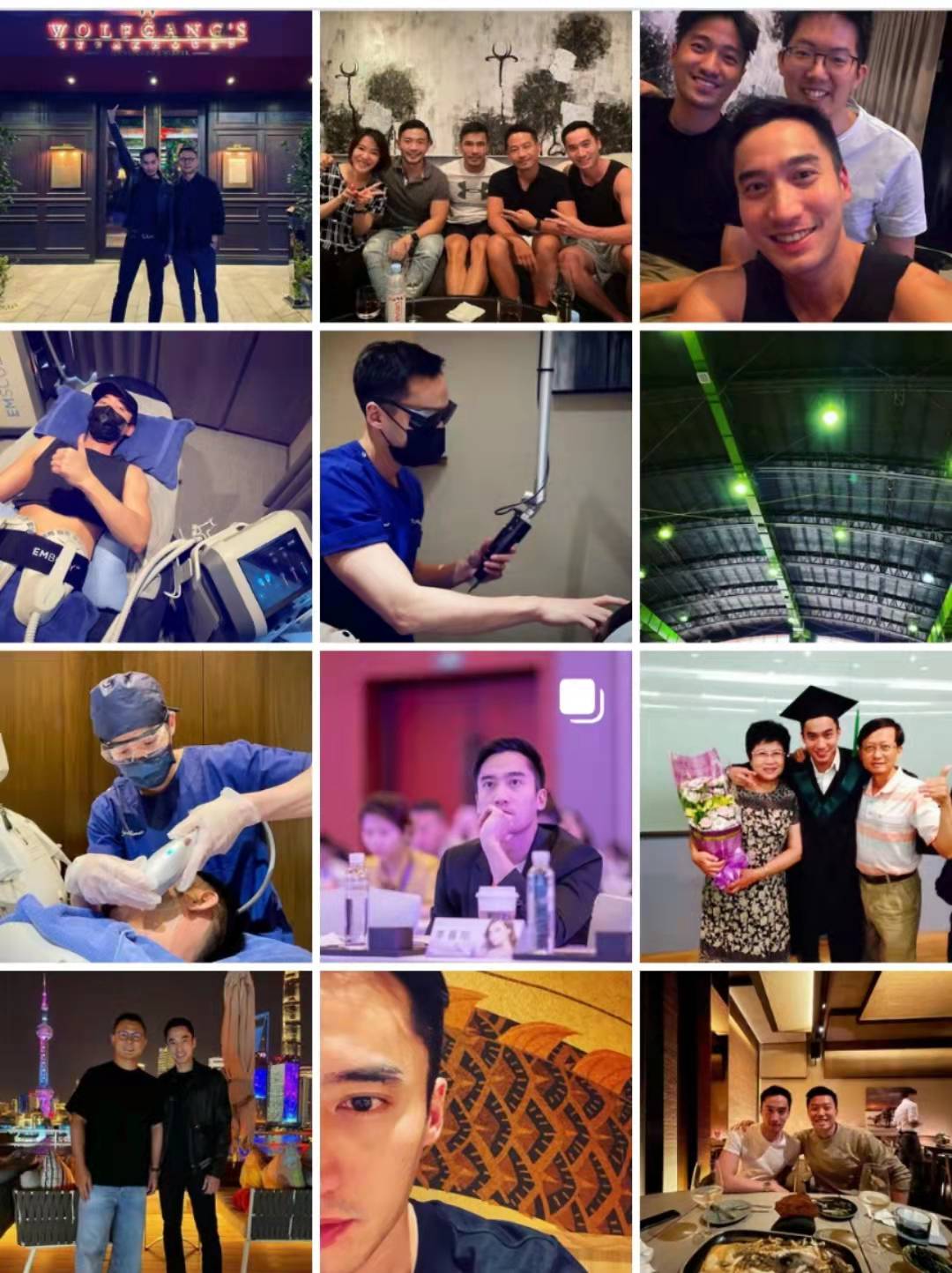Open the restaurant dinner table photo

[x=796, y=1121]
